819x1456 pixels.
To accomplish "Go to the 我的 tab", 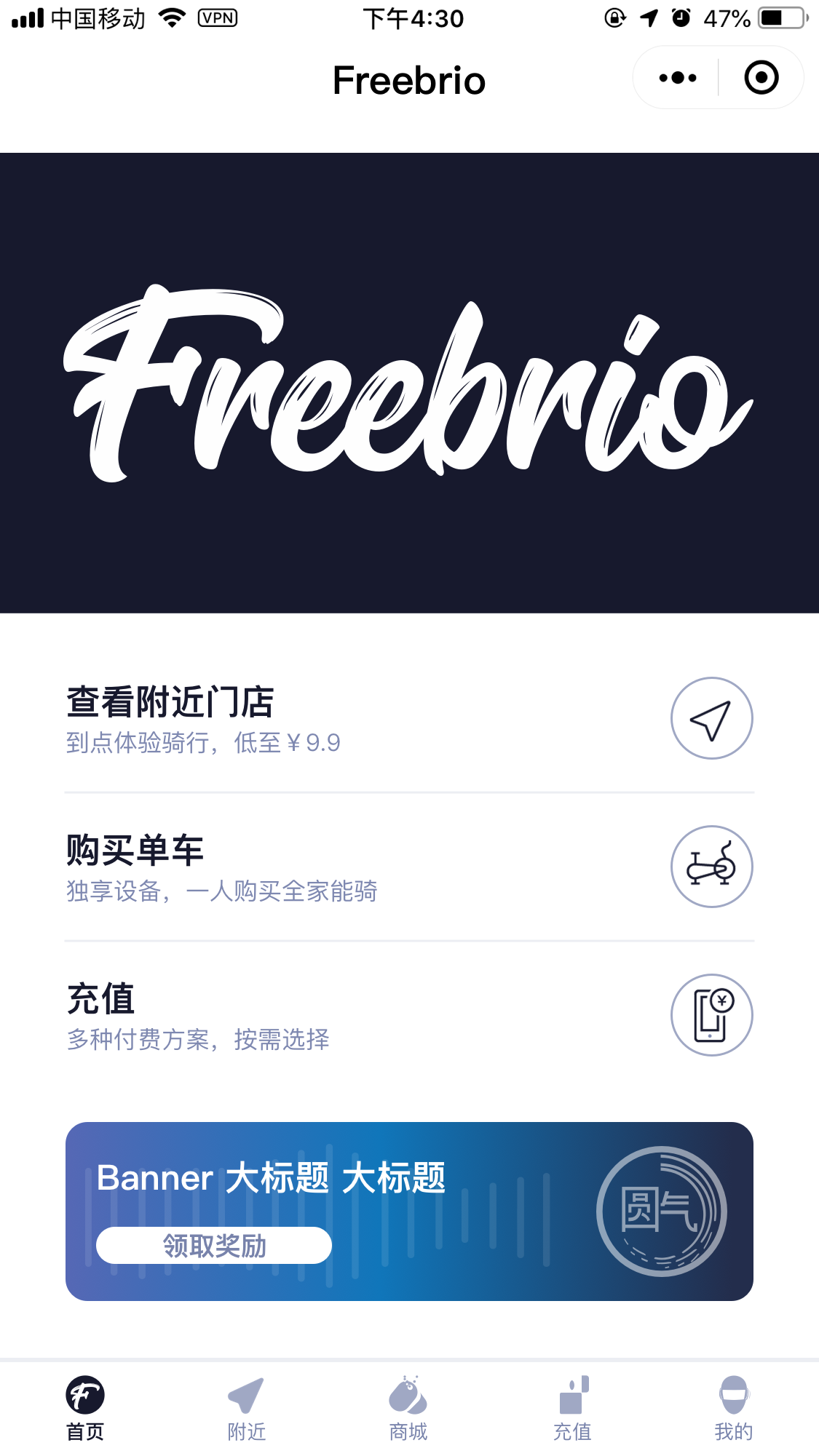I will pyautogui.click(x=733, y=1409).
